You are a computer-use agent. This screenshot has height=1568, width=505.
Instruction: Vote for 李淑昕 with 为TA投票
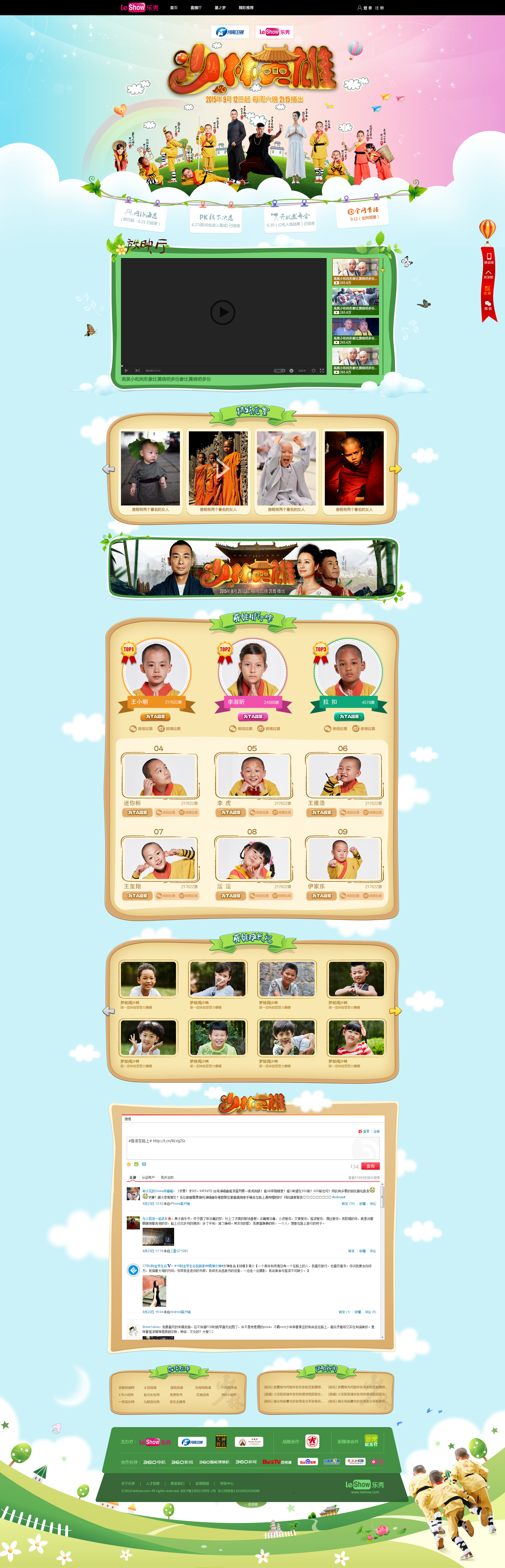[x=253, y=716]
